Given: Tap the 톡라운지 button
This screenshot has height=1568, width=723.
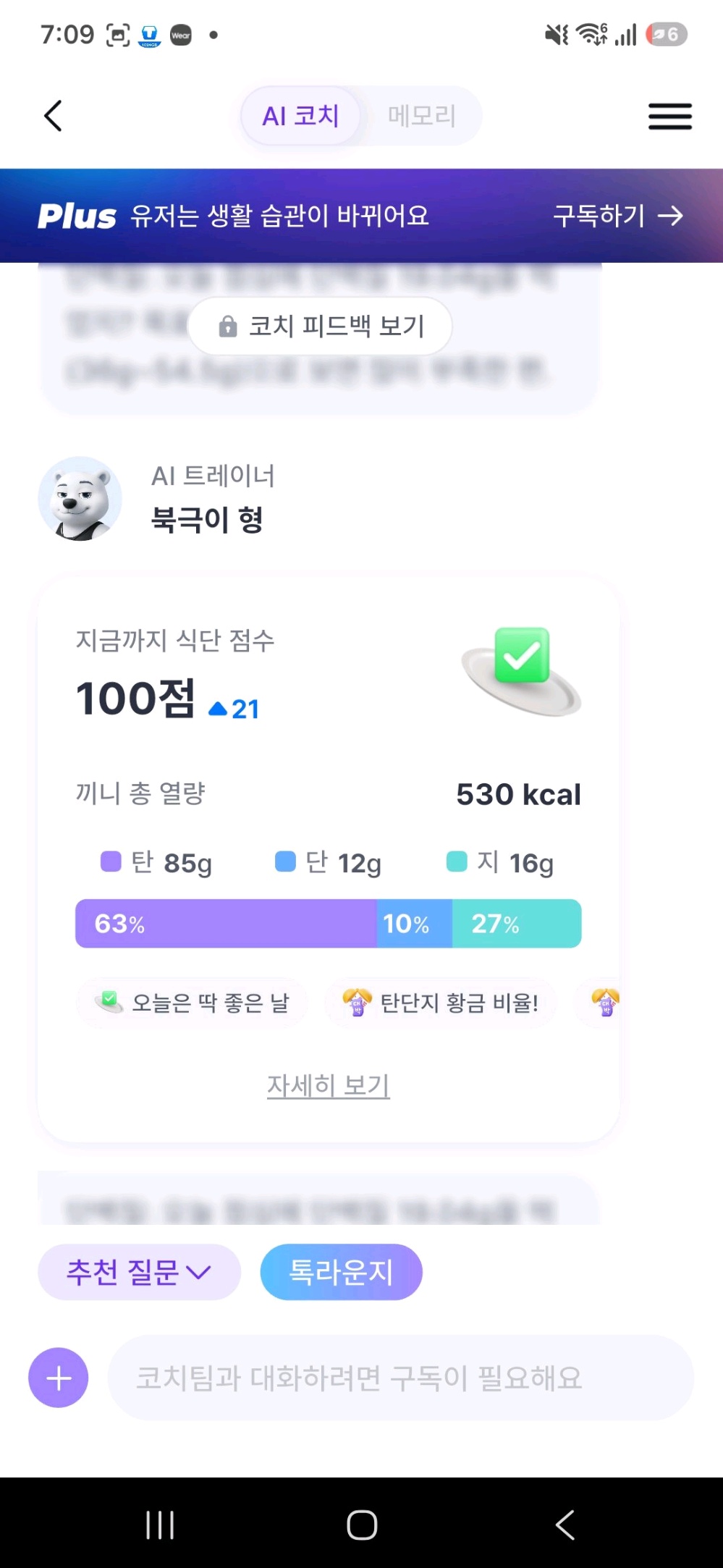Looking at the screenshot, I should tap(341, 1272).
